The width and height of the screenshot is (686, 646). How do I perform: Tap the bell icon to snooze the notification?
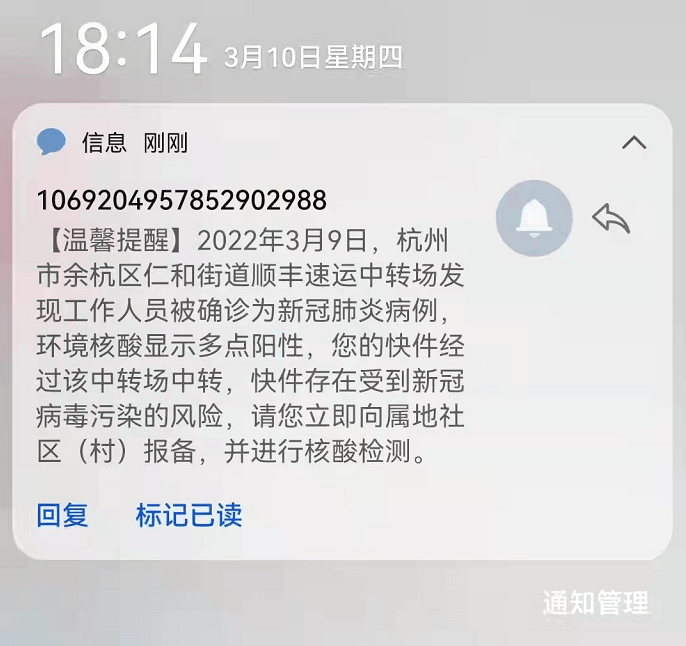point(534,219)
